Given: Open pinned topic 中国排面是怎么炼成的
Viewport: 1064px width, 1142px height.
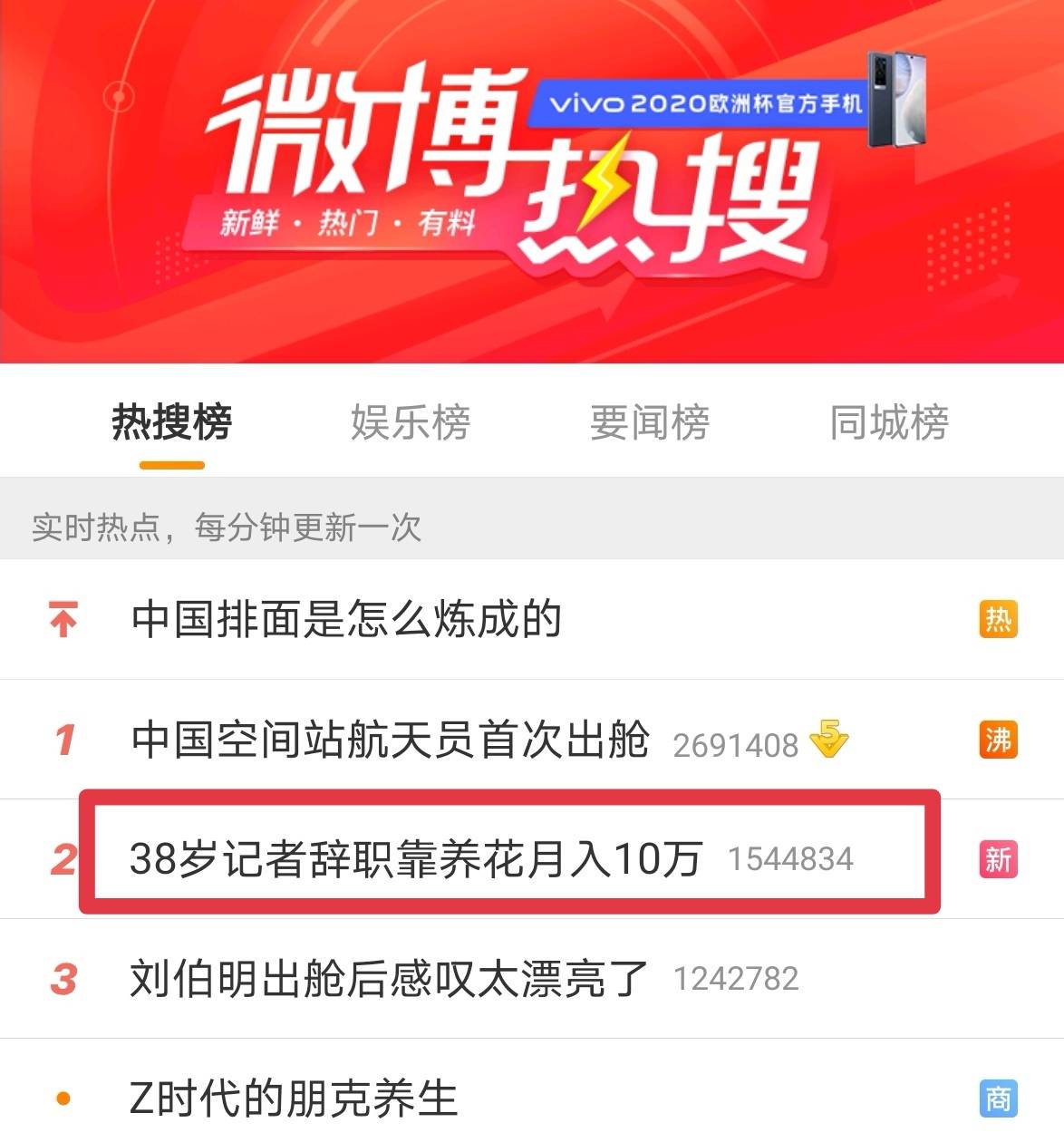Looking at the screenshot, I should coord(346,620).
